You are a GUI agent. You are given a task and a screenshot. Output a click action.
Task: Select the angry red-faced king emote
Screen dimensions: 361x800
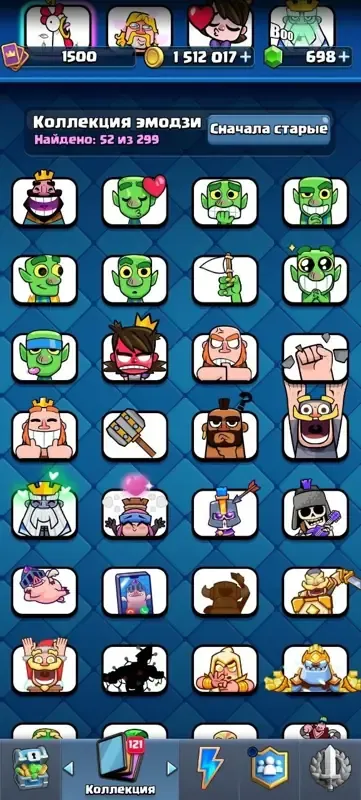pyautogui.click(x=135, y=349)
